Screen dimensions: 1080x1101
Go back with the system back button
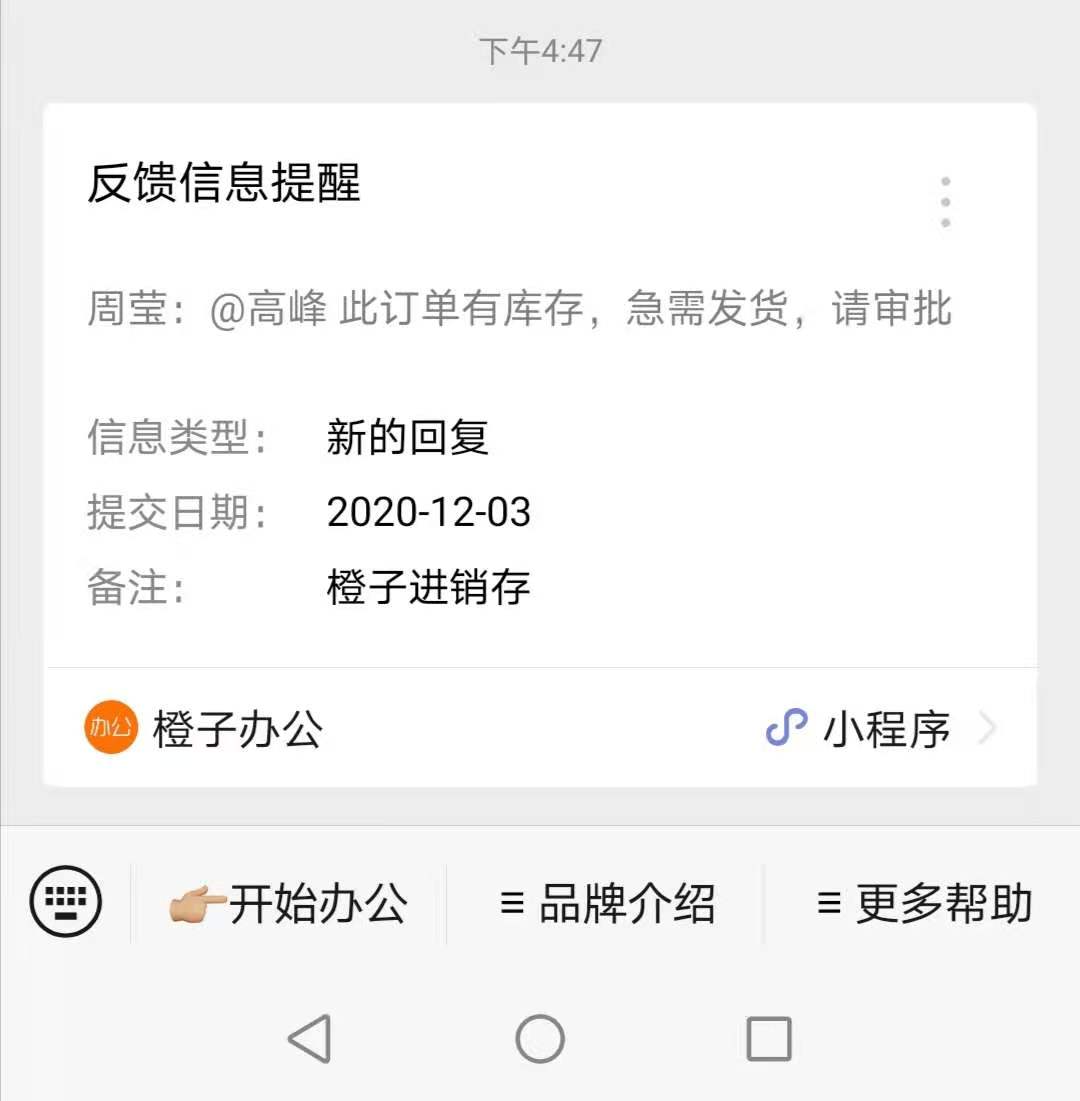[309, 1039]
